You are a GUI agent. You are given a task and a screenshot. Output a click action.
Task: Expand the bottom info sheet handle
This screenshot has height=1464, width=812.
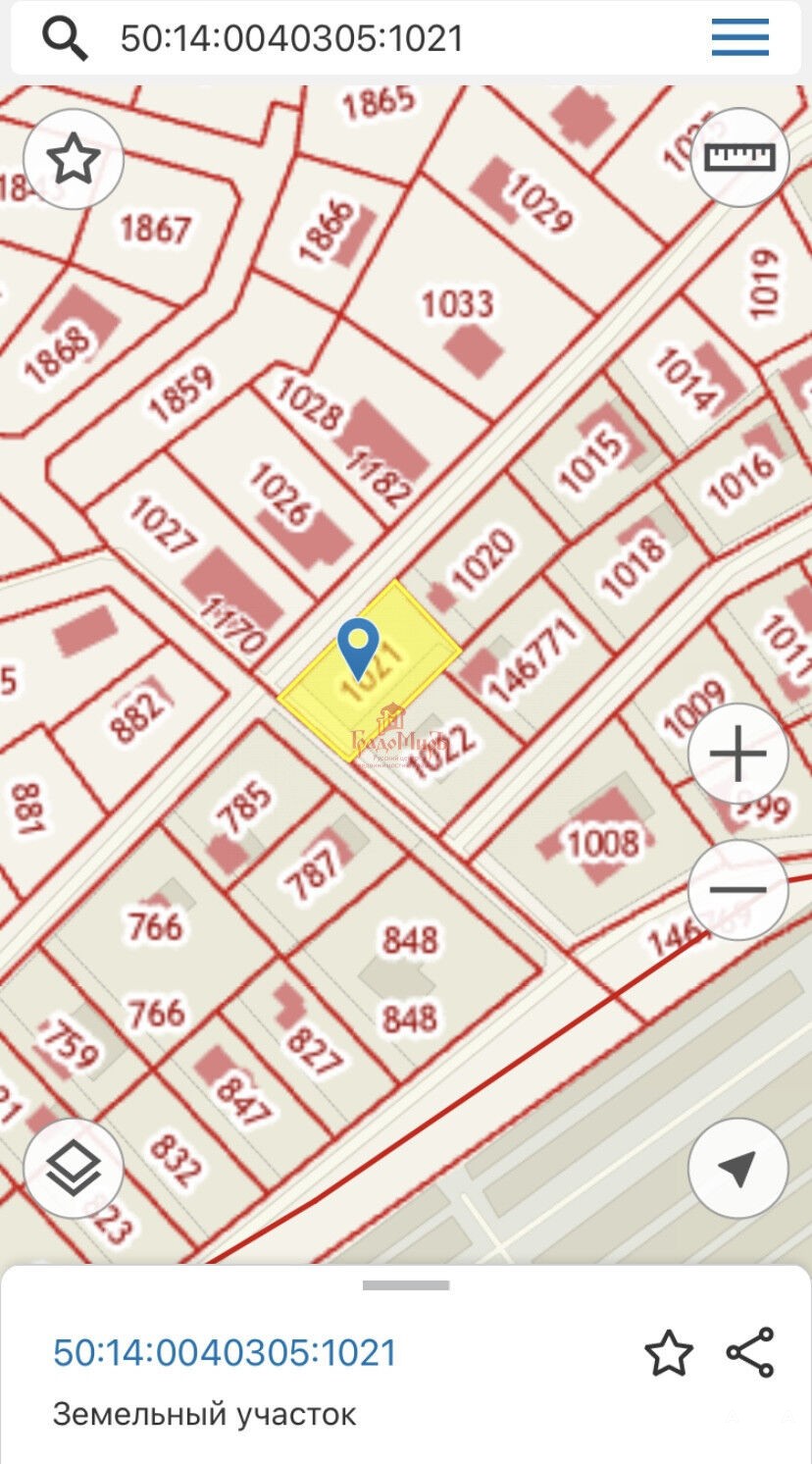(406, 1285)
